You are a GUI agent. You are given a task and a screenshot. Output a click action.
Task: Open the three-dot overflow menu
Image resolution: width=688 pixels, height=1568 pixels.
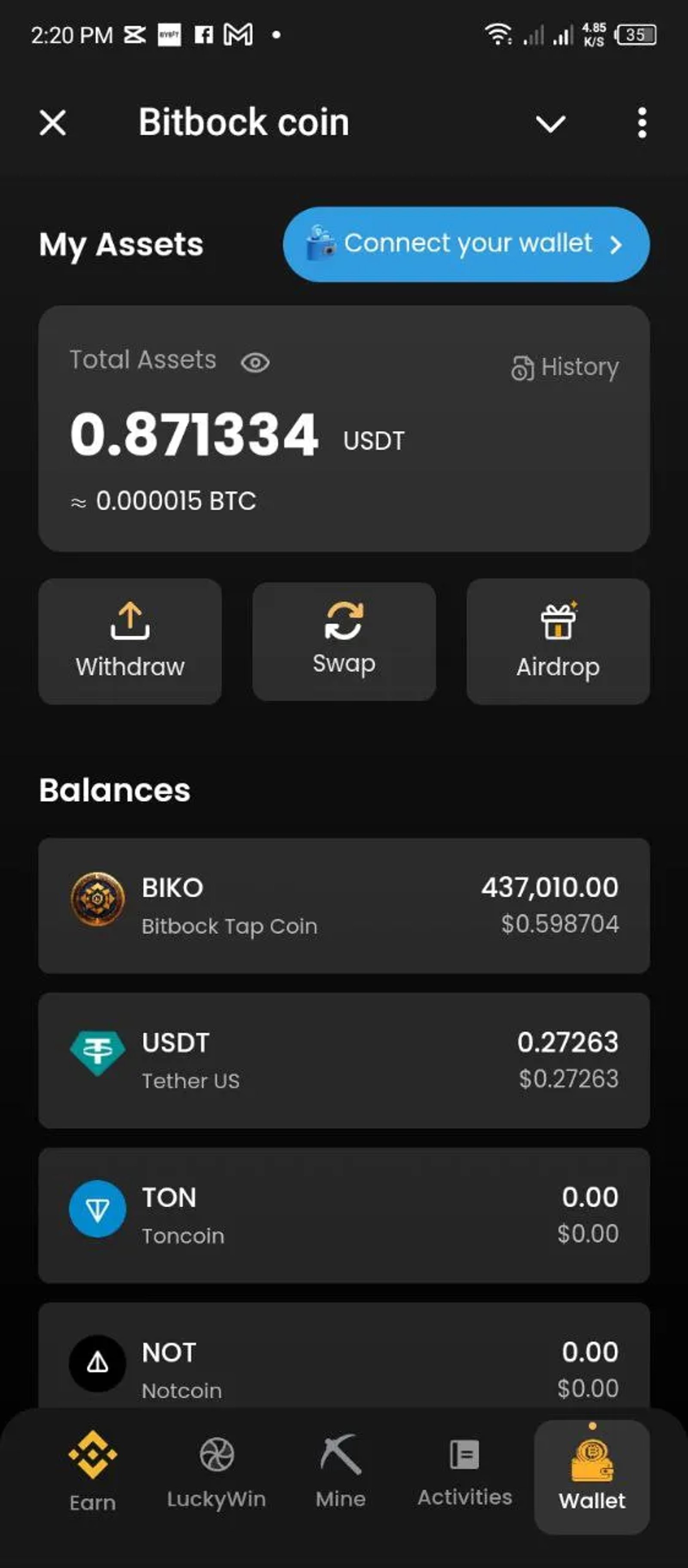click(x=642, y=123)
